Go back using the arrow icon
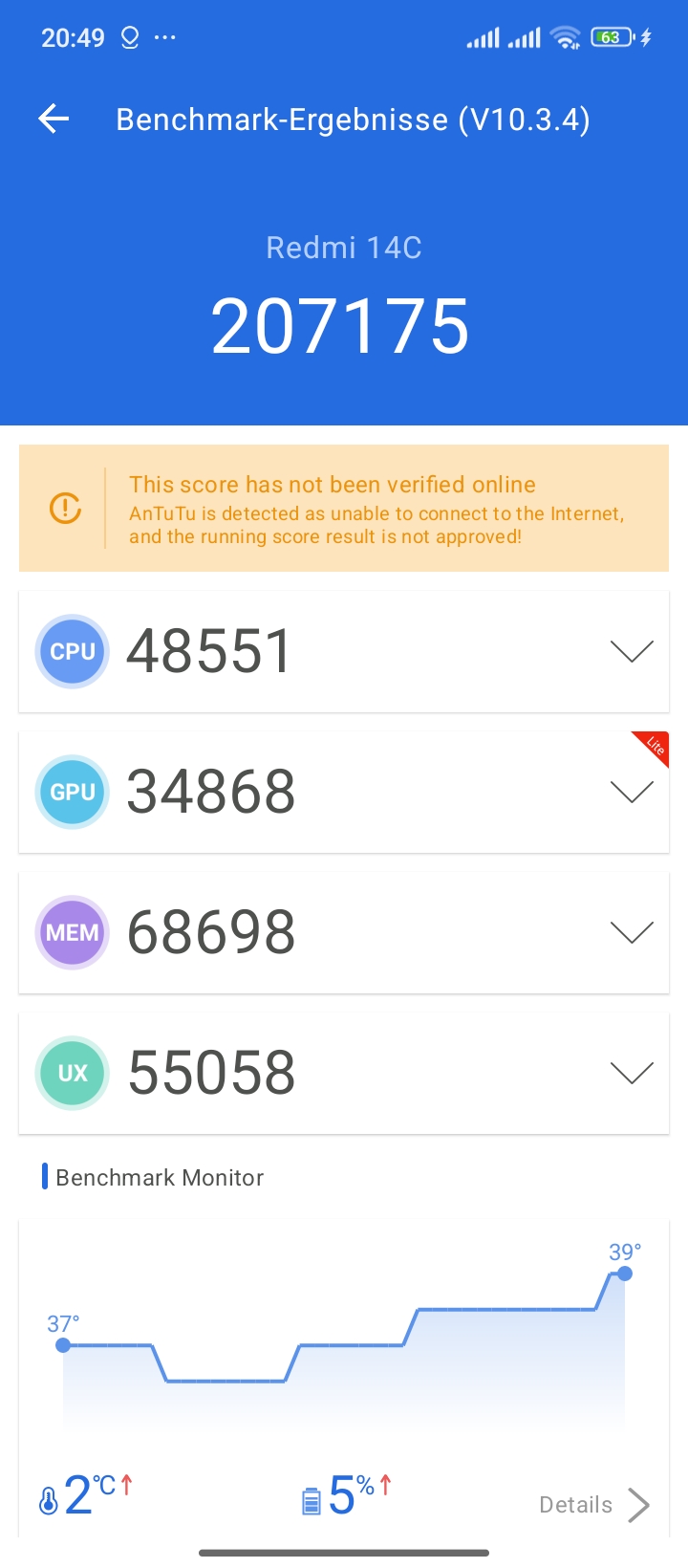Image resolution: width=688 pixels, height=1568 pixels. point(54,120)
